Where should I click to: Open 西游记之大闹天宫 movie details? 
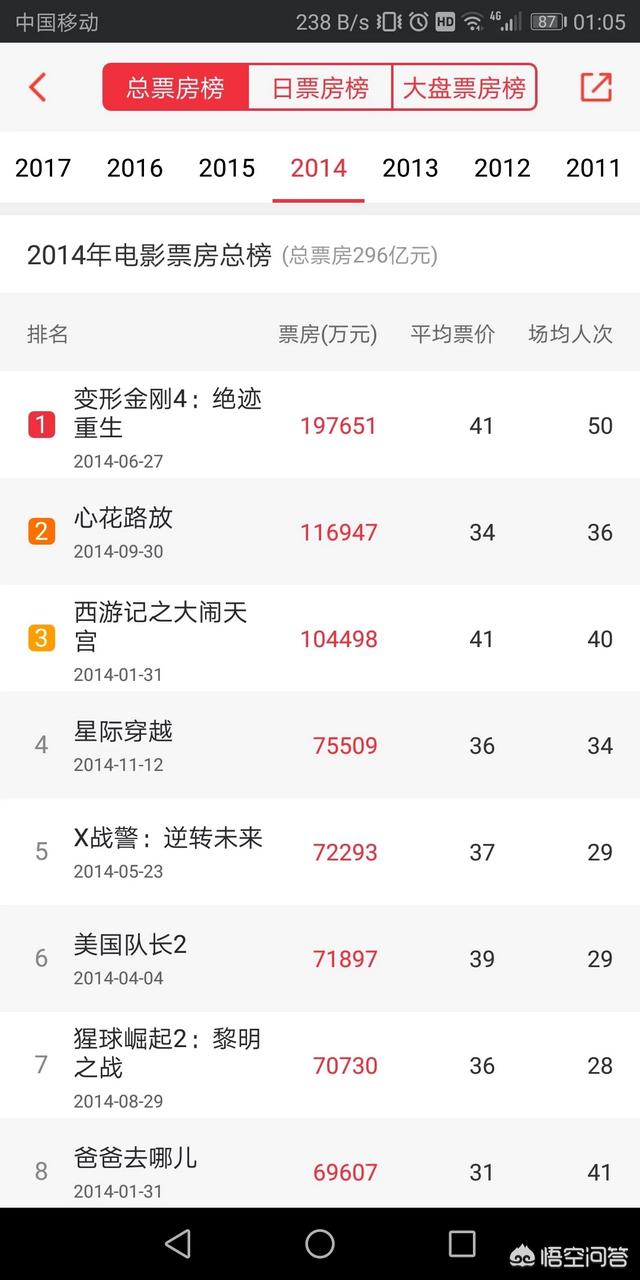point(320,638)
